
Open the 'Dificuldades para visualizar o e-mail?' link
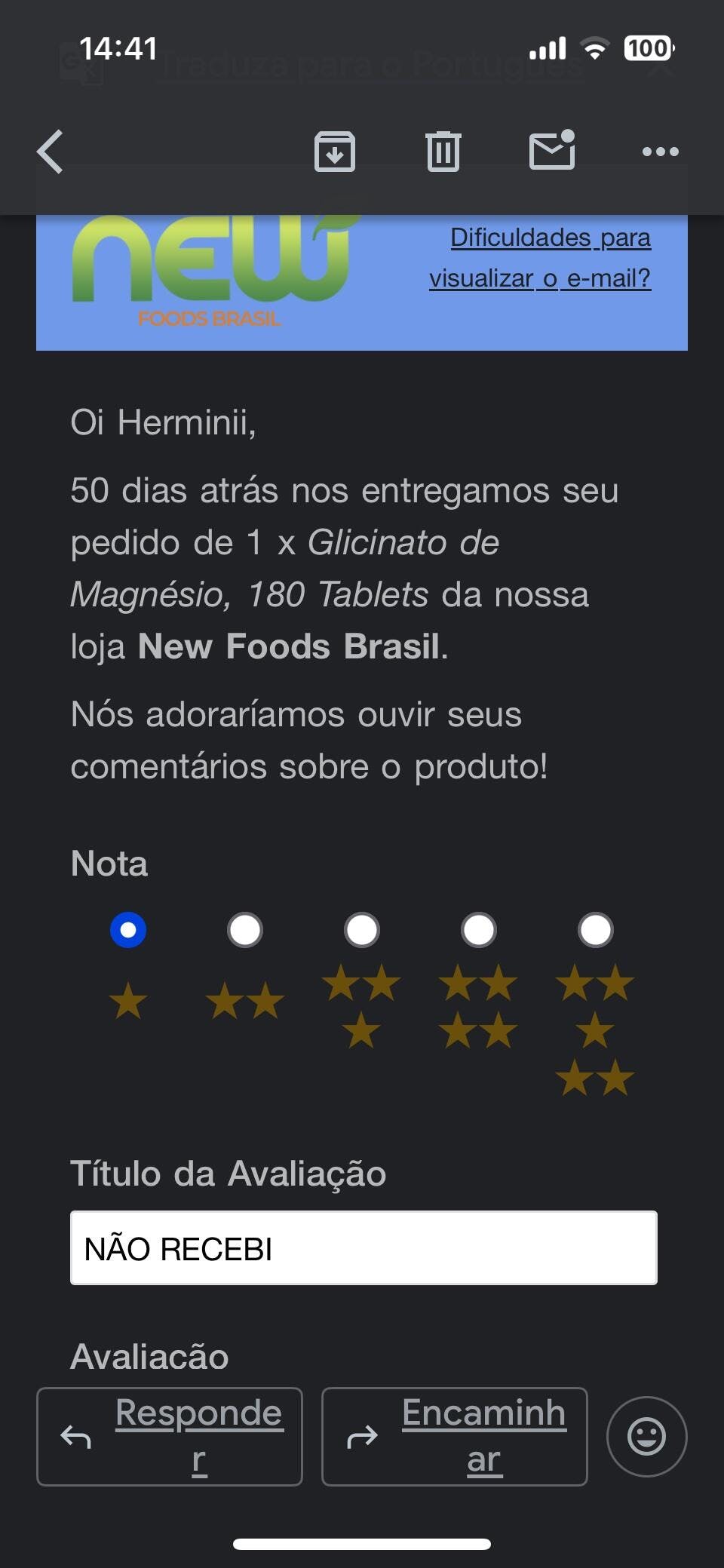(540, 258)
